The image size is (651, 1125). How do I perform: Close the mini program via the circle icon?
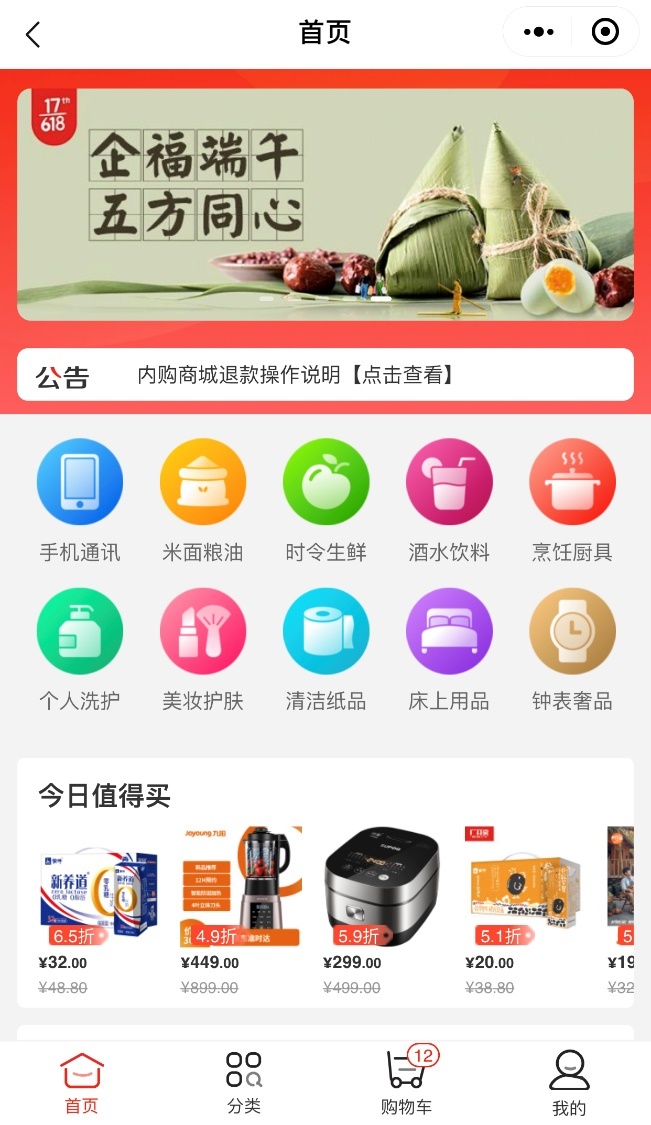[x=605, y=32]
